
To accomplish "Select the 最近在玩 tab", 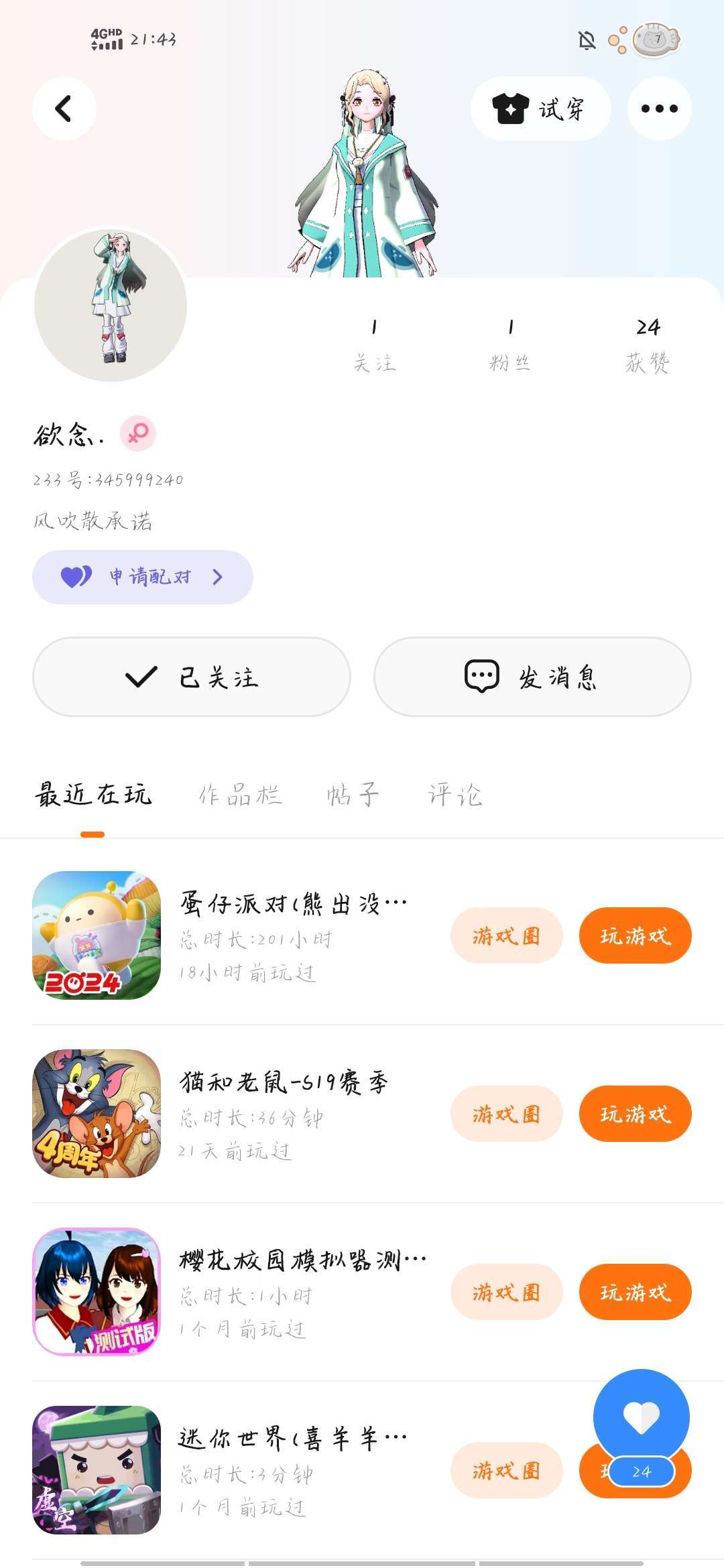I will (x=93, y=795).
